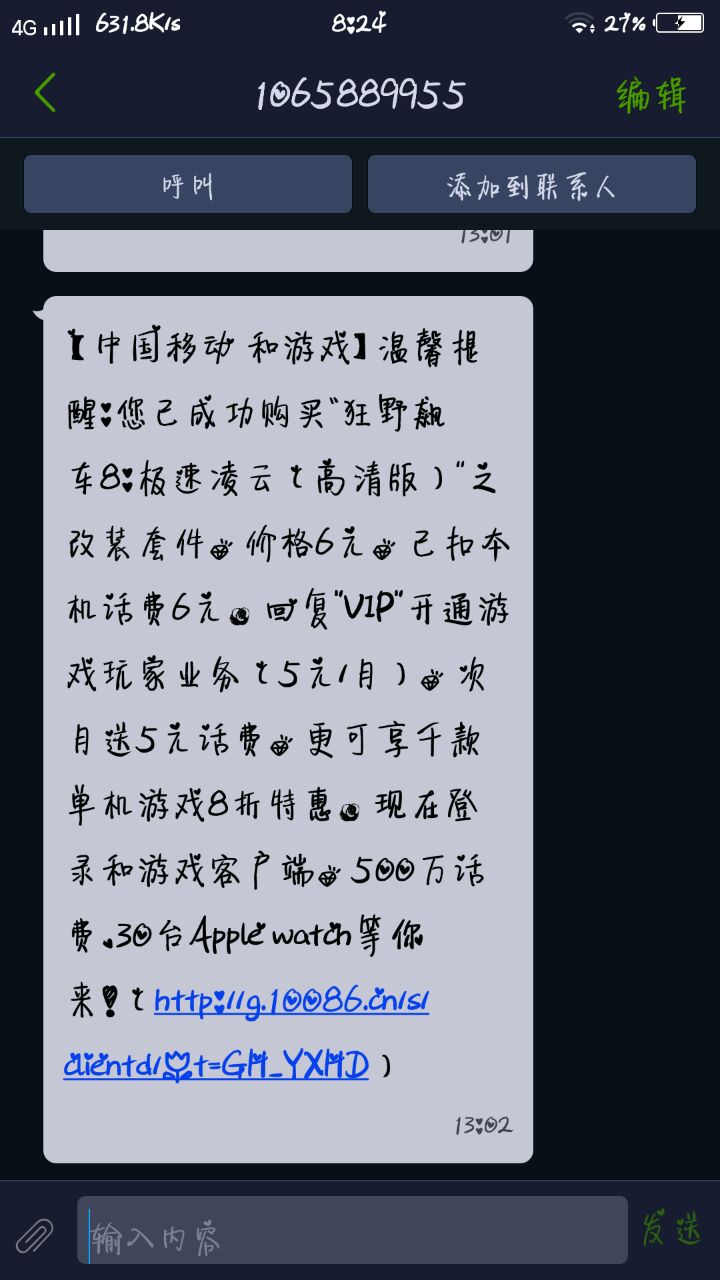Add number via 添加到联系人
The width and height of the screenshot is (720, 1280).
click(x=531, y=185)
